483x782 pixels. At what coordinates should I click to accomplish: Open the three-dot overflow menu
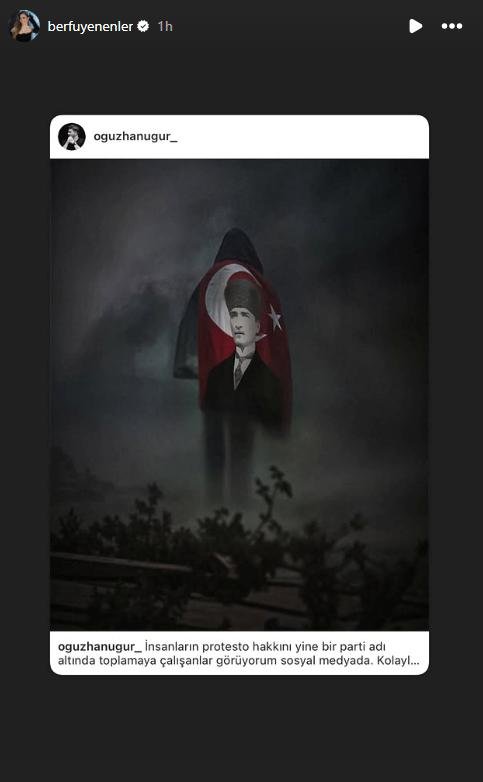pyautogui.click(x=452, y=26)
